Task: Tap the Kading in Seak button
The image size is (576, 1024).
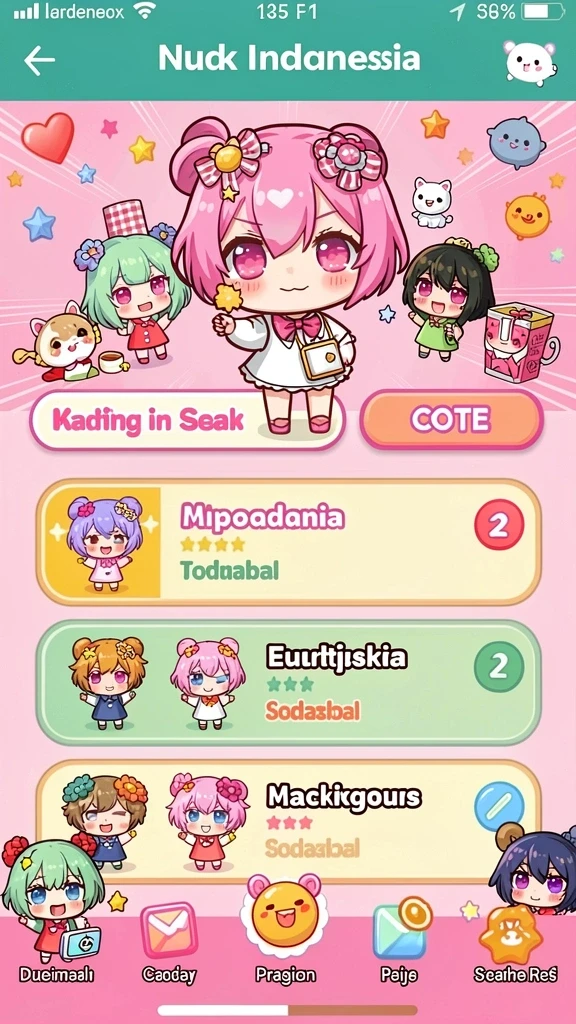Action: click(187, 421)
